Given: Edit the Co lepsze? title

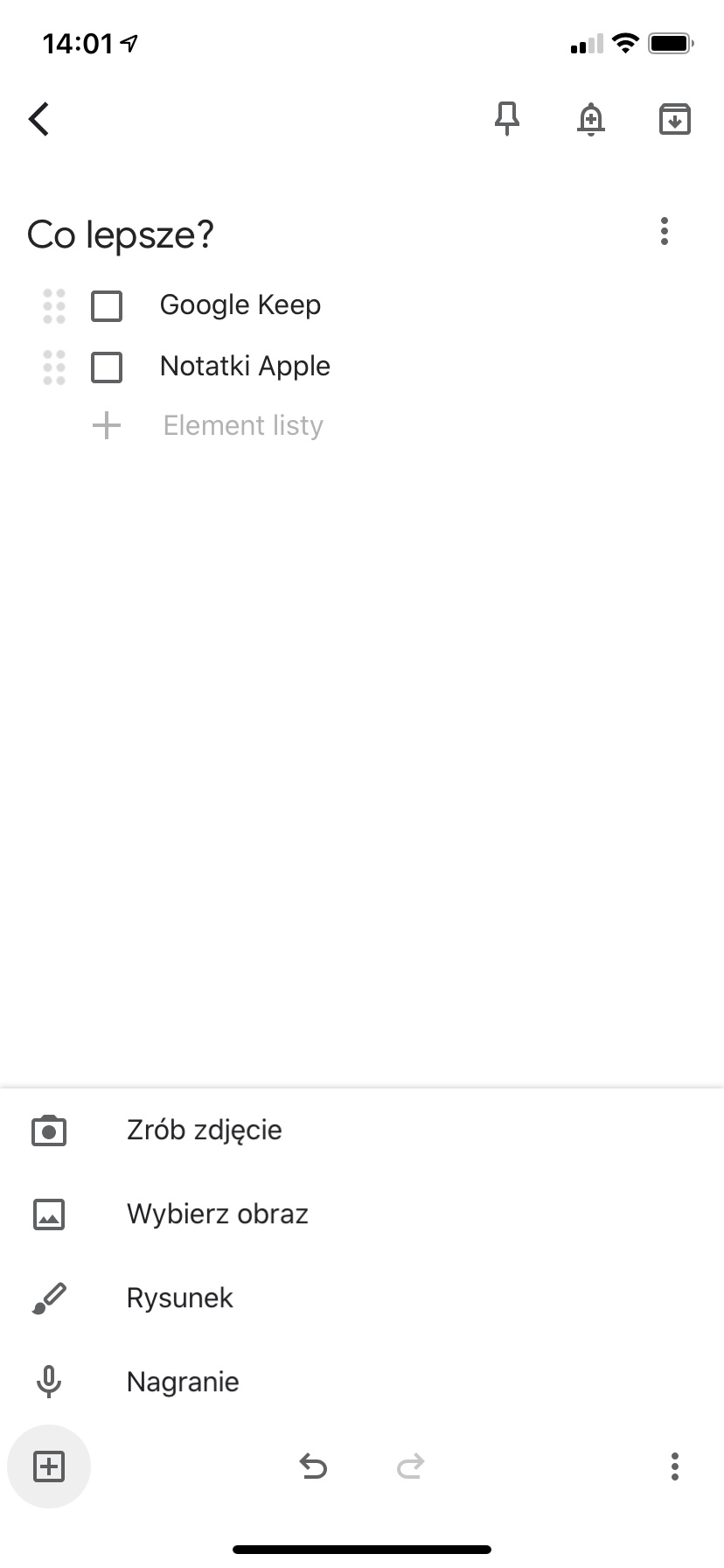Looking at the screenshot, I should point(121,234).
